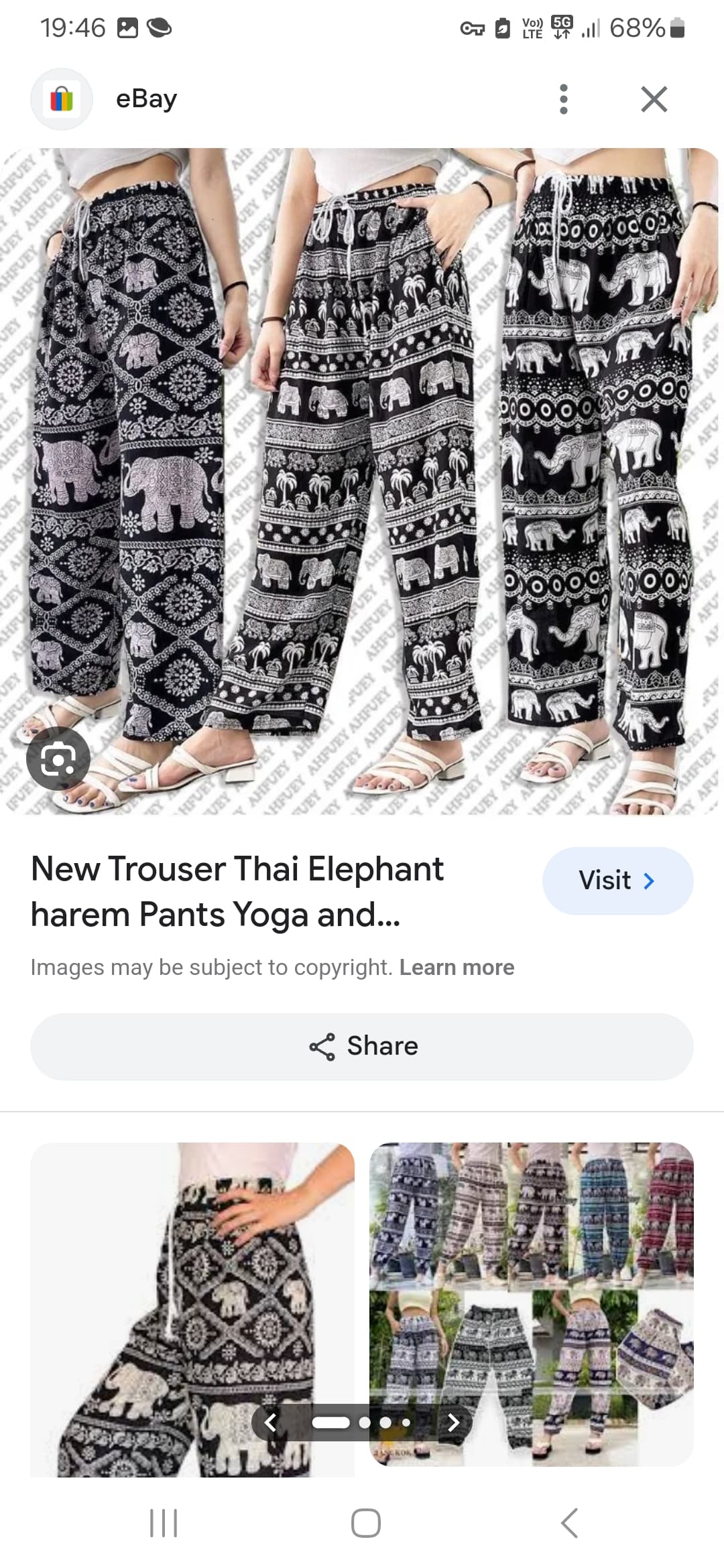Viewport: 724px width, 1568px height.
Task: Open related multi-colour harem pants collage
Action: point(532,1304)
